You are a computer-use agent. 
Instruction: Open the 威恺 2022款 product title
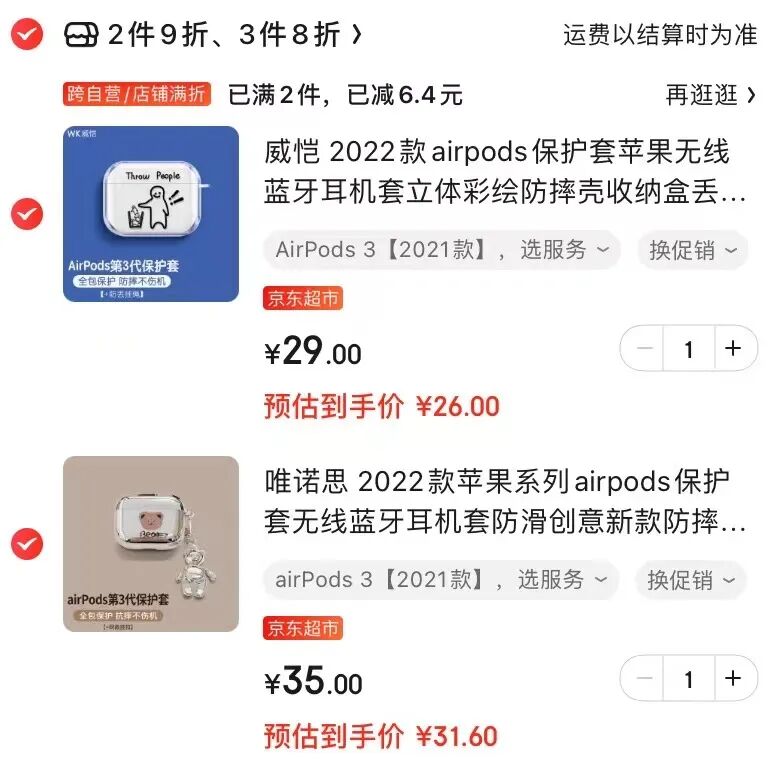[x=504, y=171]
